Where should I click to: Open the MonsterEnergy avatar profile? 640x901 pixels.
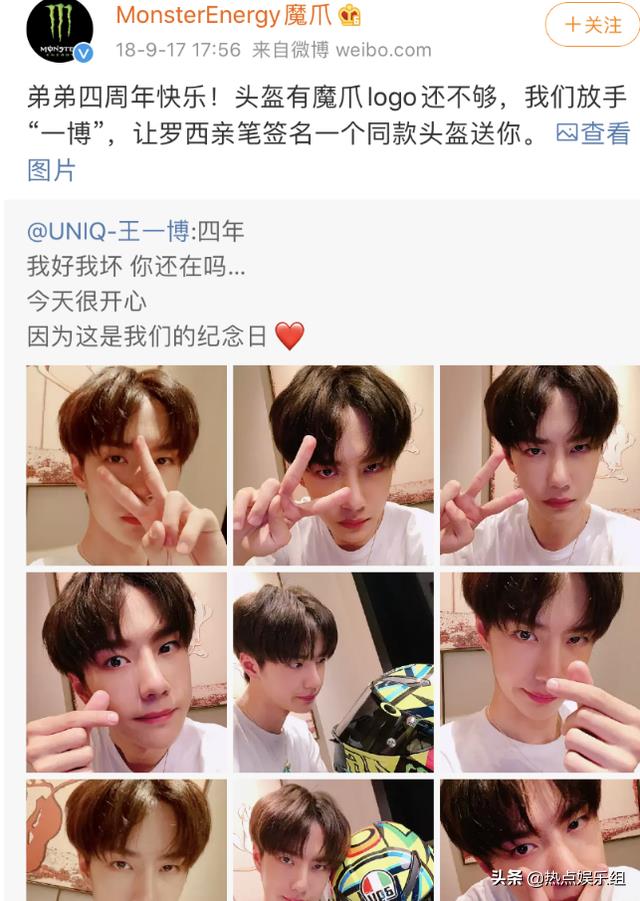pyautogui.click(x=59, y=33)
